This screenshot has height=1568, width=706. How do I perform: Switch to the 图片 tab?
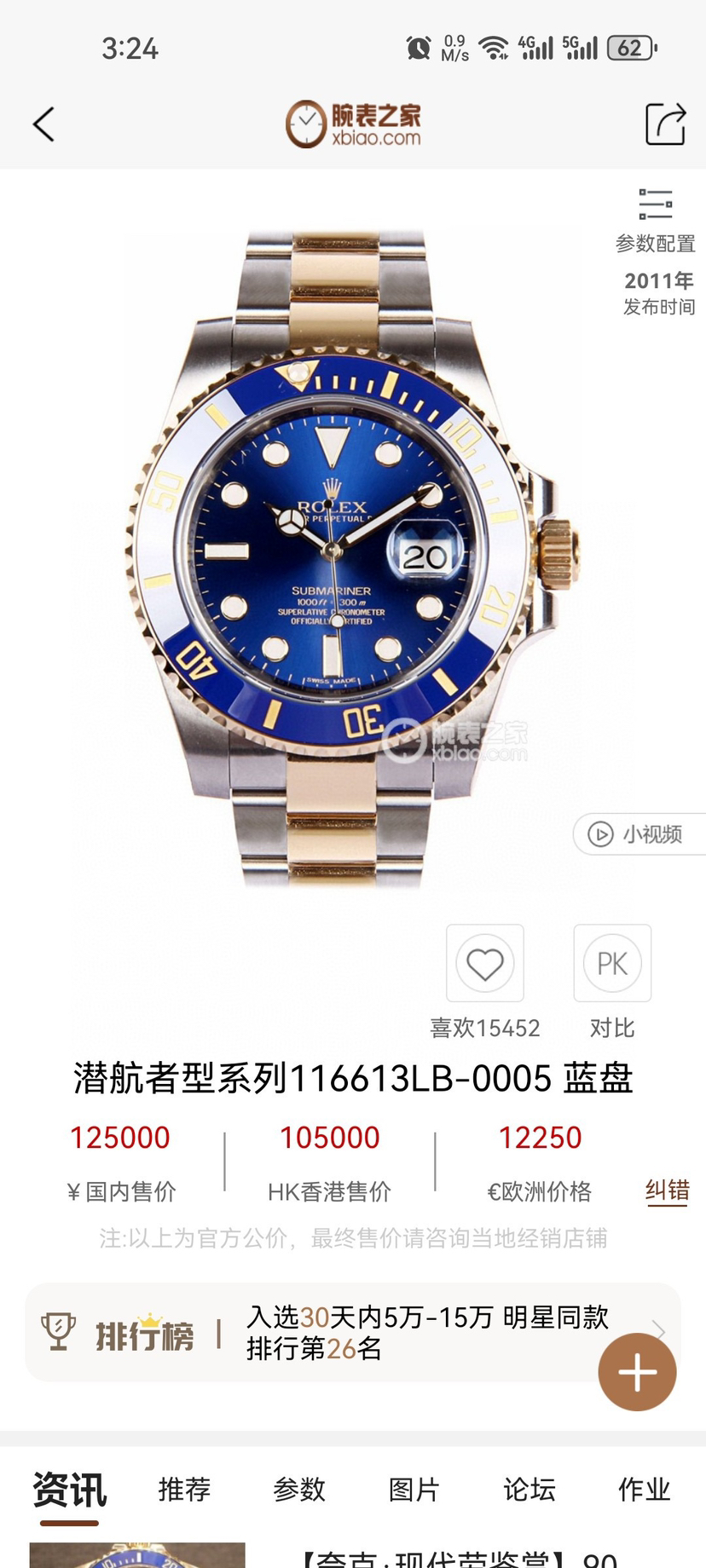pos(414,1490)
